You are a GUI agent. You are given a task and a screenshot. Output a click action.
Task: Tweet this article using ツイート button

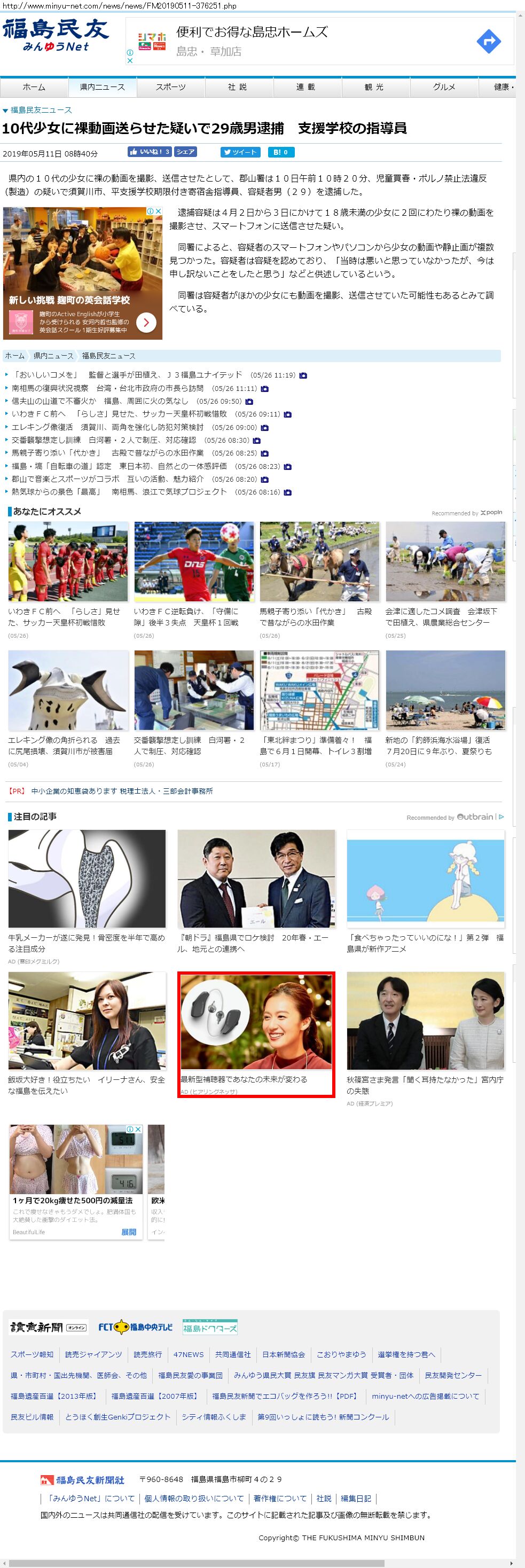point(240,152)
